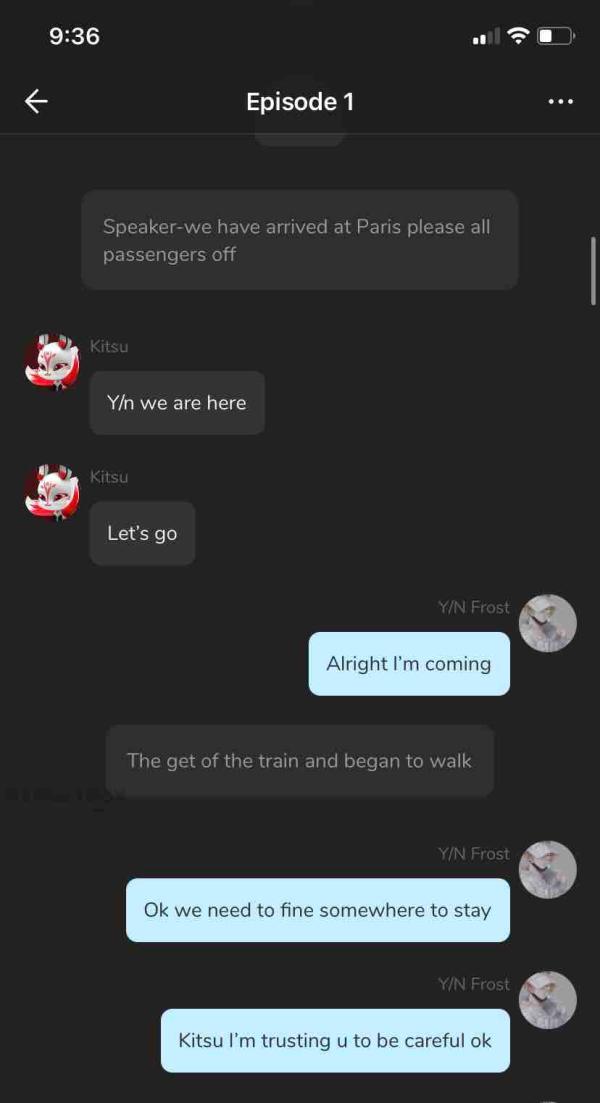The height and width of the screenshot is (1103, 600).
Task: Tap Kitsu's avatar beside "Y/n we are here"
Action: point(52,362)
